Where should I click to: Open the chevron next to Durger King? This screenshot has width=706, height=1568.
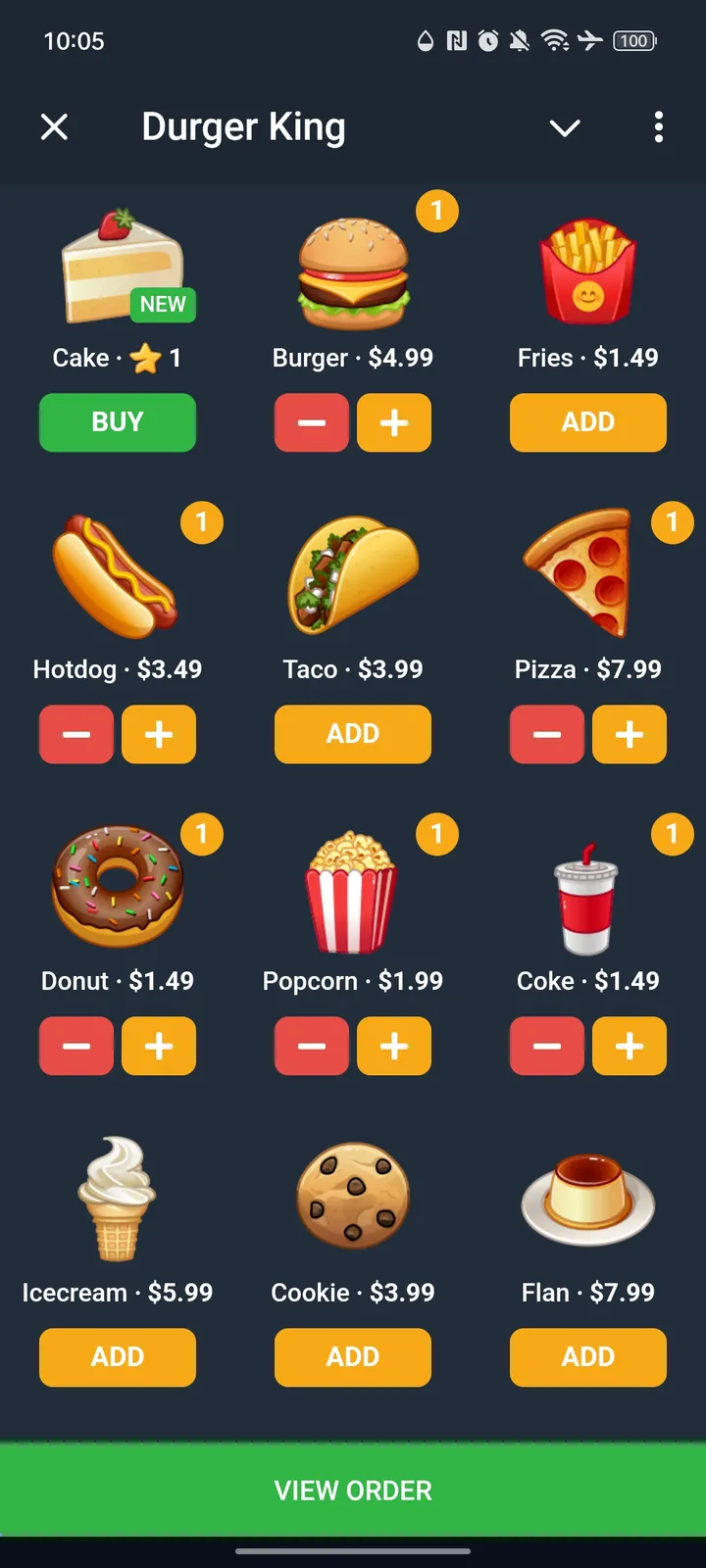(565, 127)
